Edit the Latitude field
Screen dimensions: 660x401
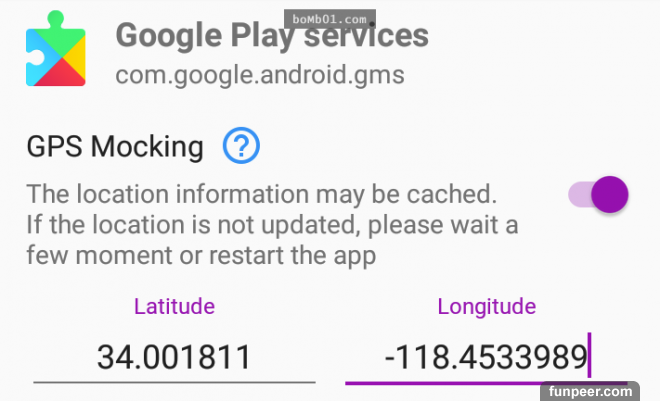pos(174,357)
